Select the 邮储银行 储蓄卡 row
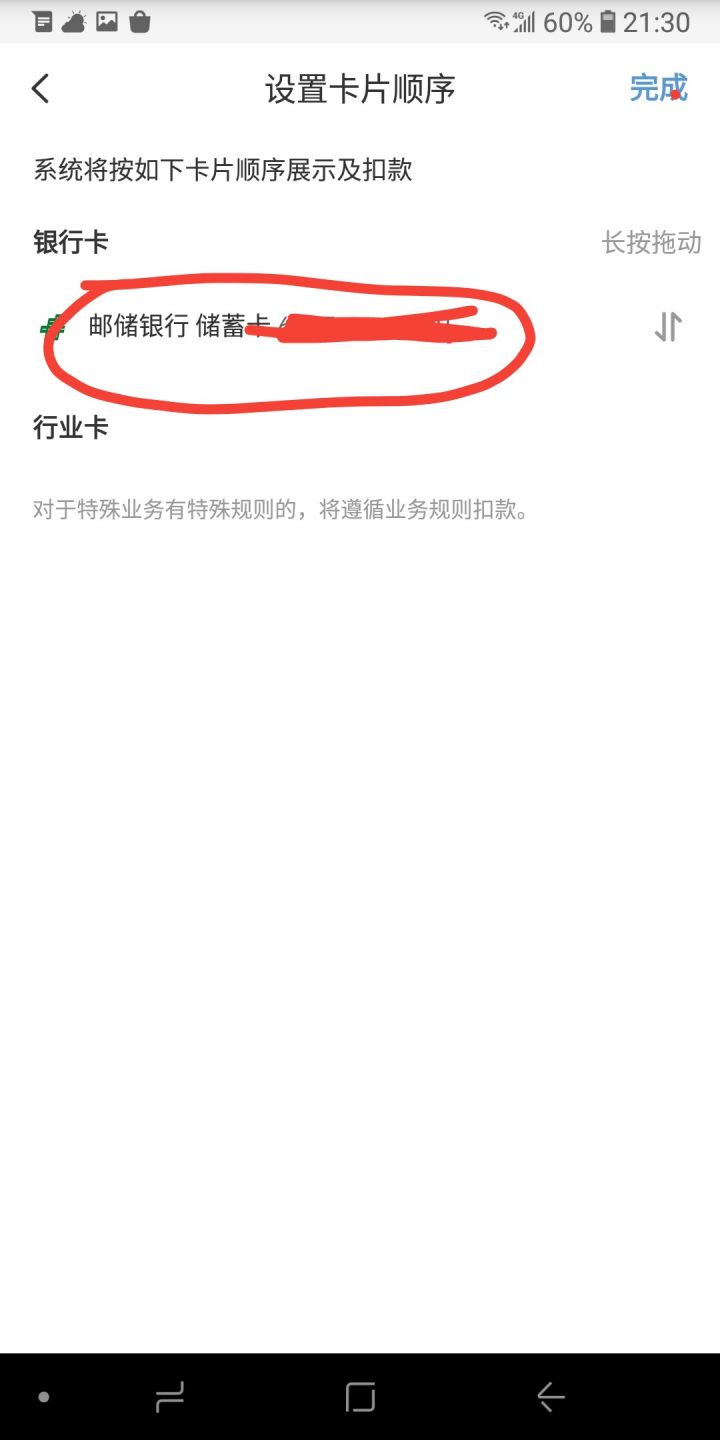 click(x=300, y=327)
